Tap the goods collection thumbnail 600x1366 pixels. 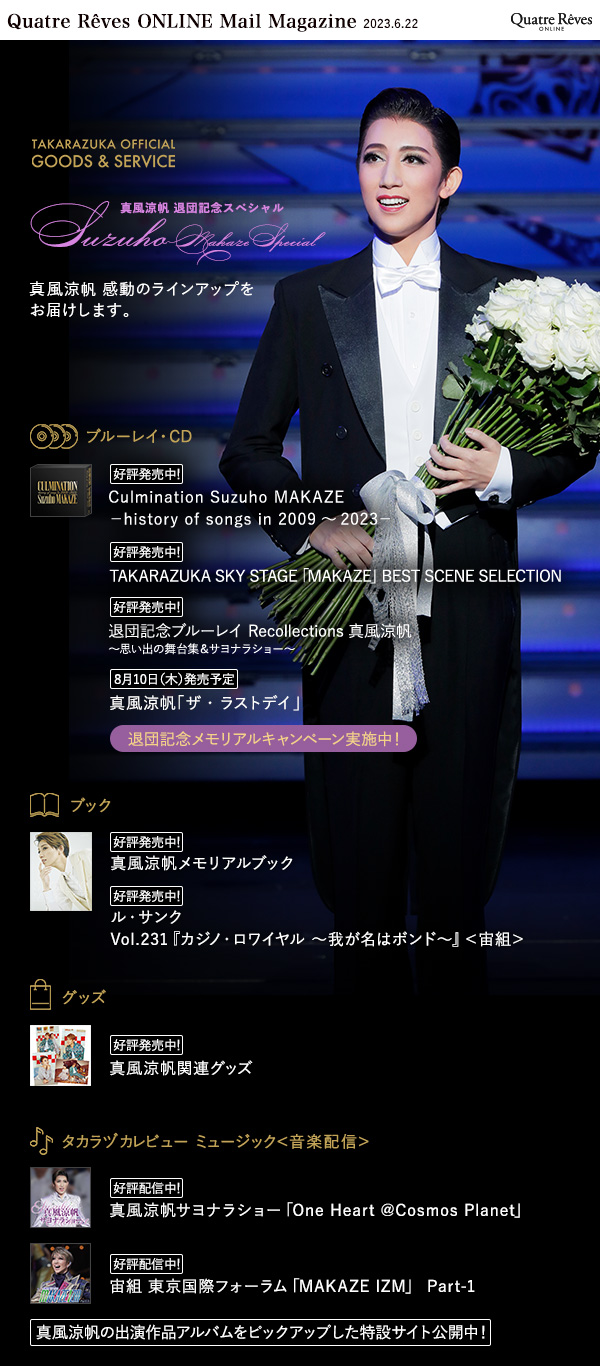pyautogui.click(x=60, y=1055)
